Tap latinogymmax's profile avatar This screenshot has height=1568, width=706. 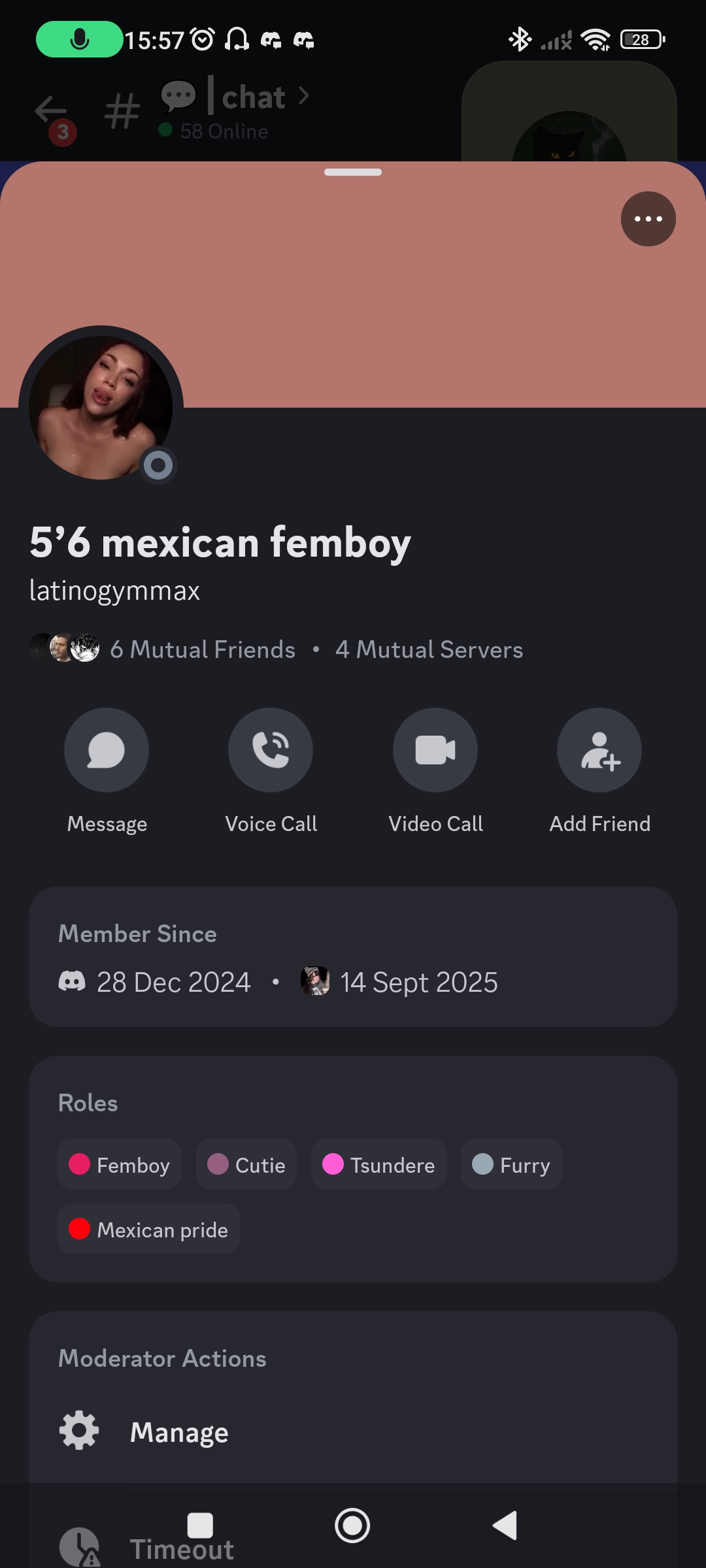(103, 406)
